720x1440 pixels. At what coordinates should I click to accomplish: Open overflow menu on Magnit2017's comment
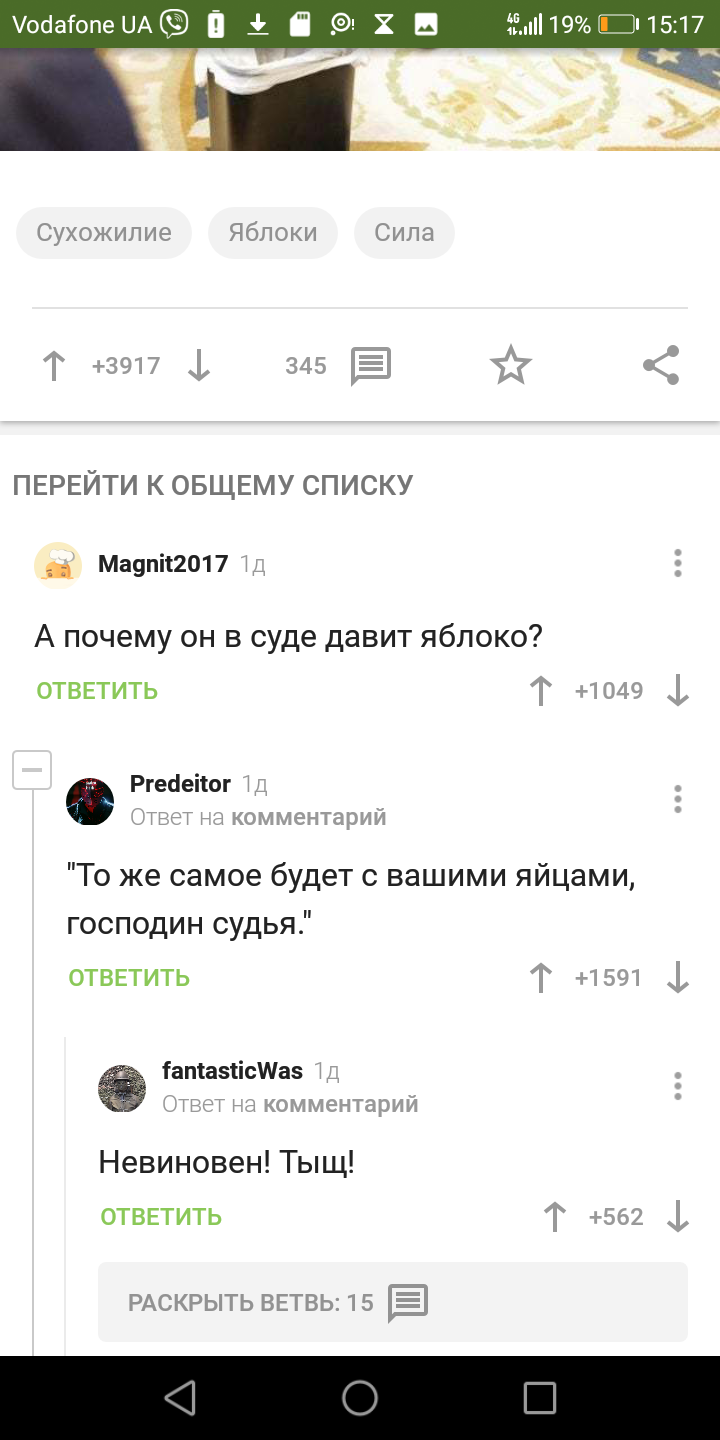tap(678, 563)
